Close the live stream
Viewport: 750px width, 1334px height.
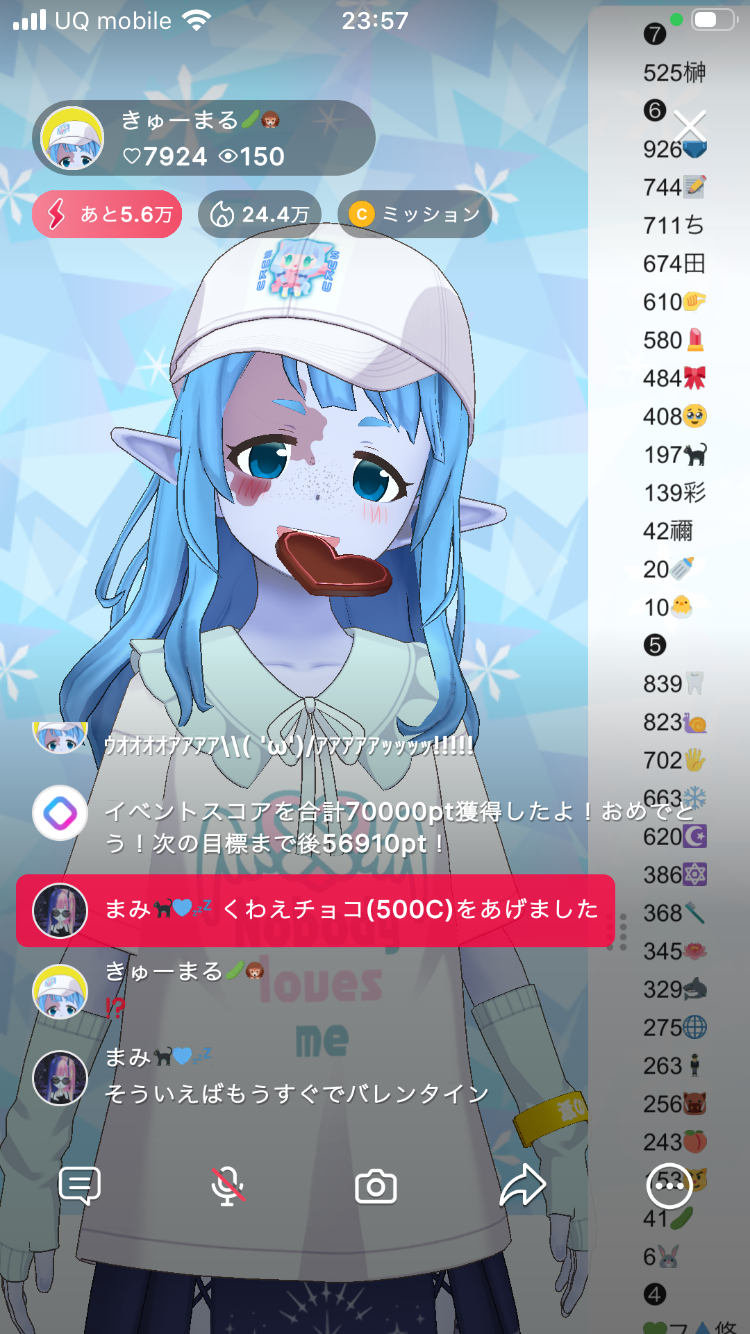click(x=690, y=127)
